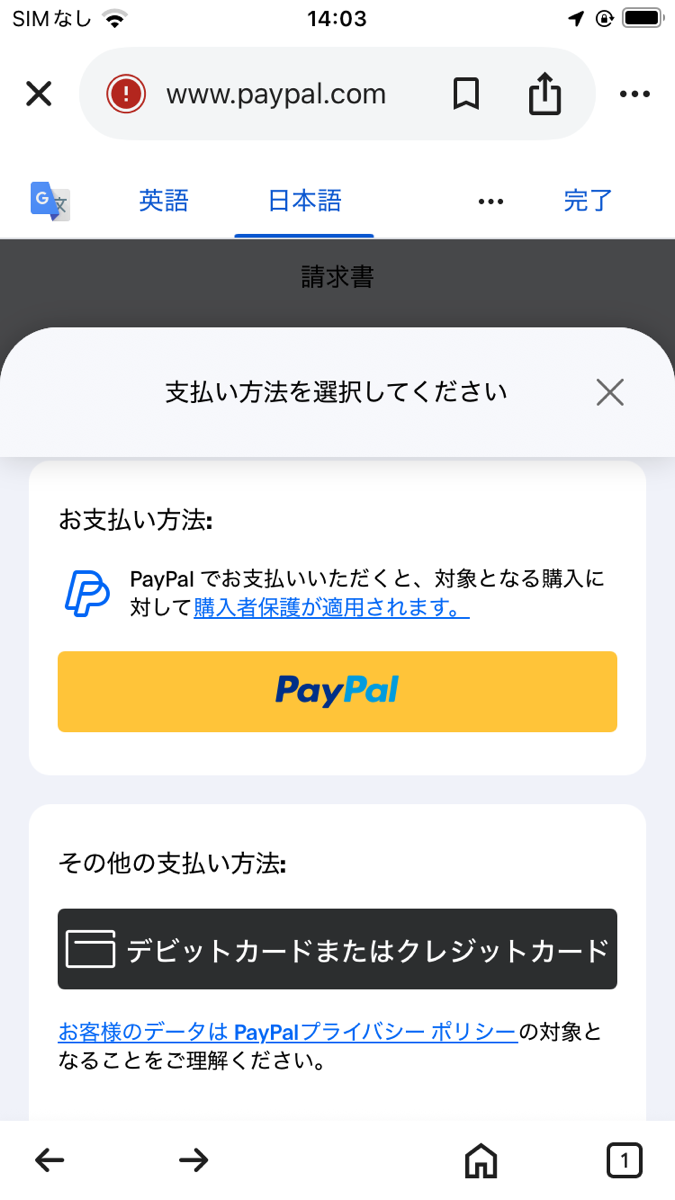Image resolution: width=675 pixels, height=1200 pixels.
Task: Open the browser overflow menu
Action: coord(634,94)
